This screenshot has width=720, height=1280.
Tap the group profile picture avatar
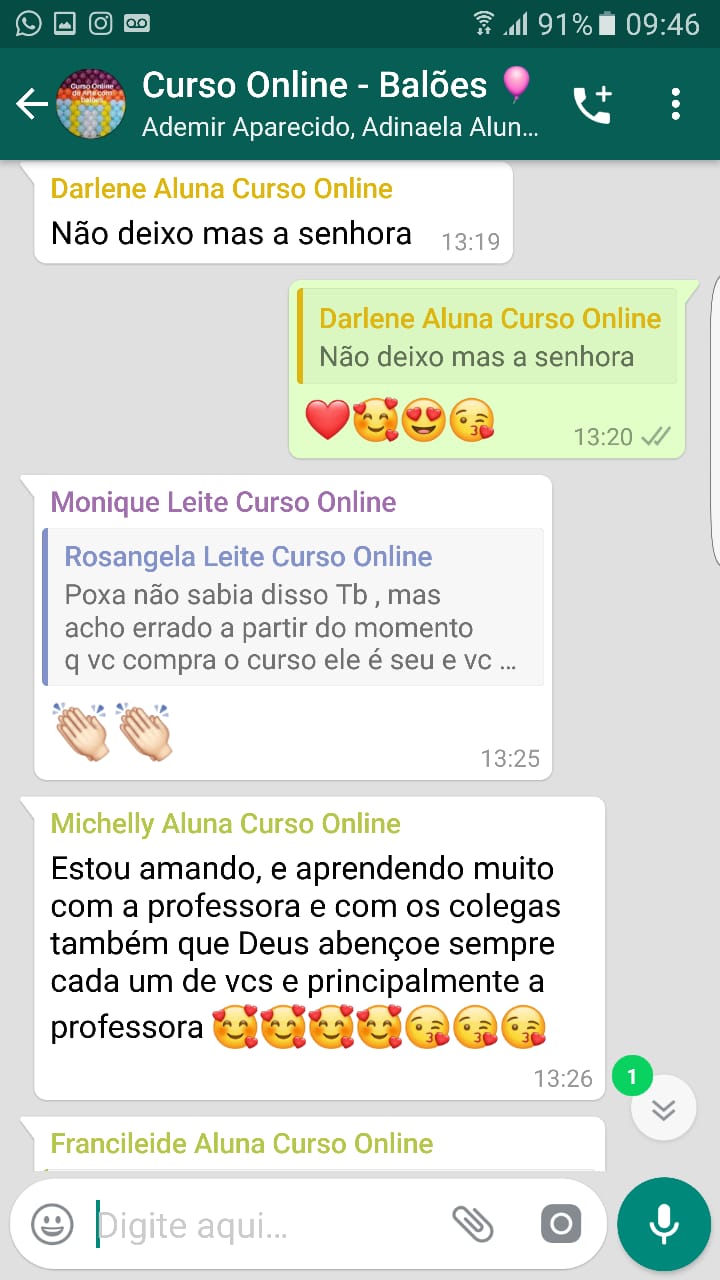pos(91,103)
